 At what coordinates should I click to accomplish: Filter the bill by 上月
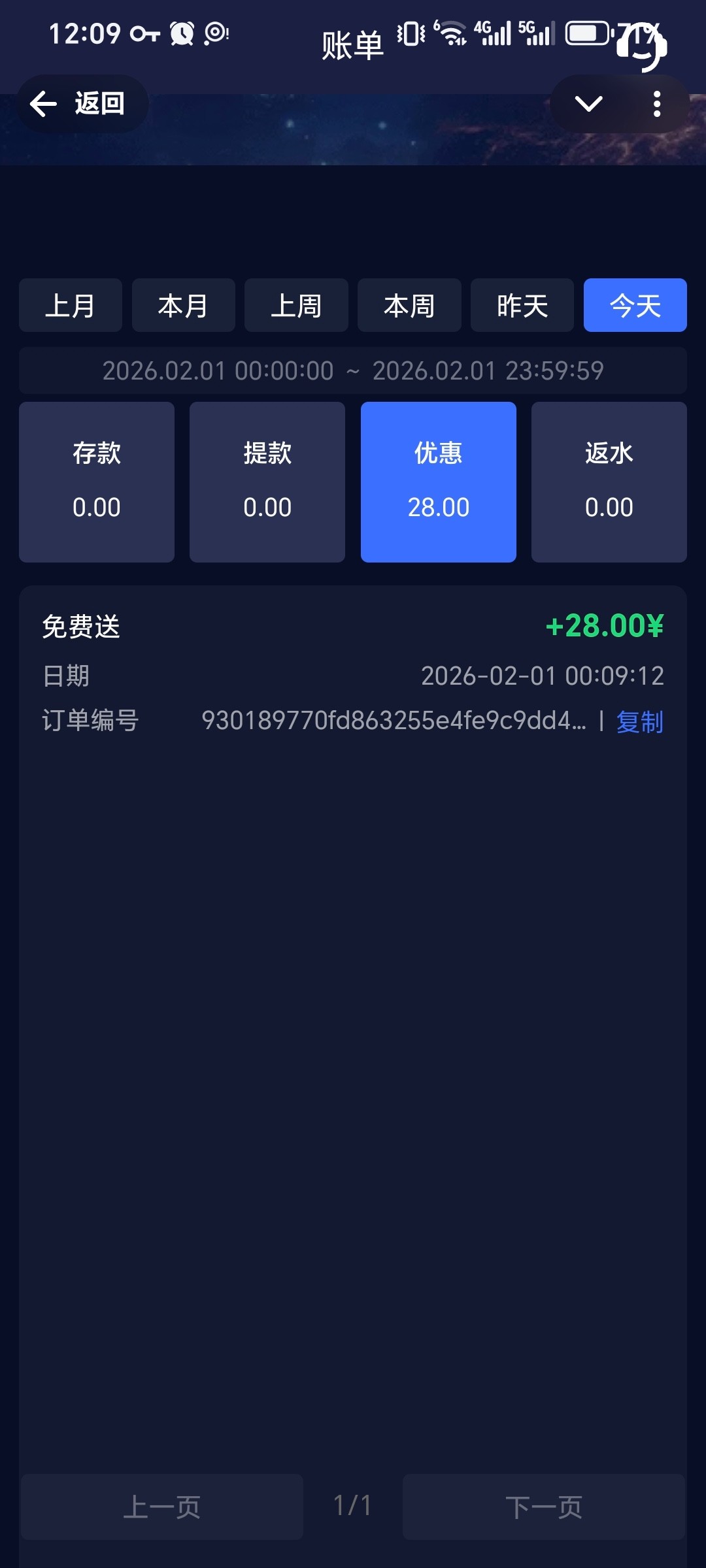click(71, 306)
